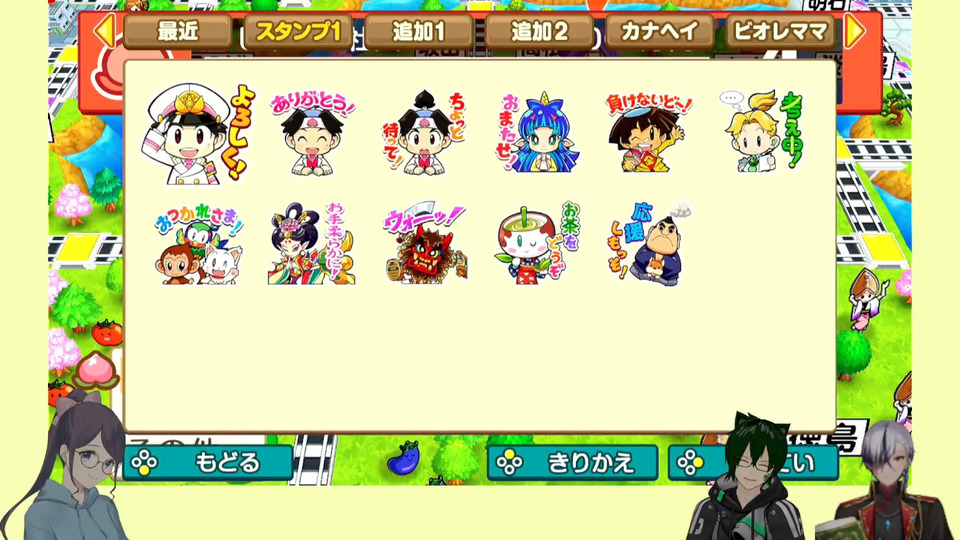
Task: Open the 追加1 stamp tab
Action: pos(419,31)
